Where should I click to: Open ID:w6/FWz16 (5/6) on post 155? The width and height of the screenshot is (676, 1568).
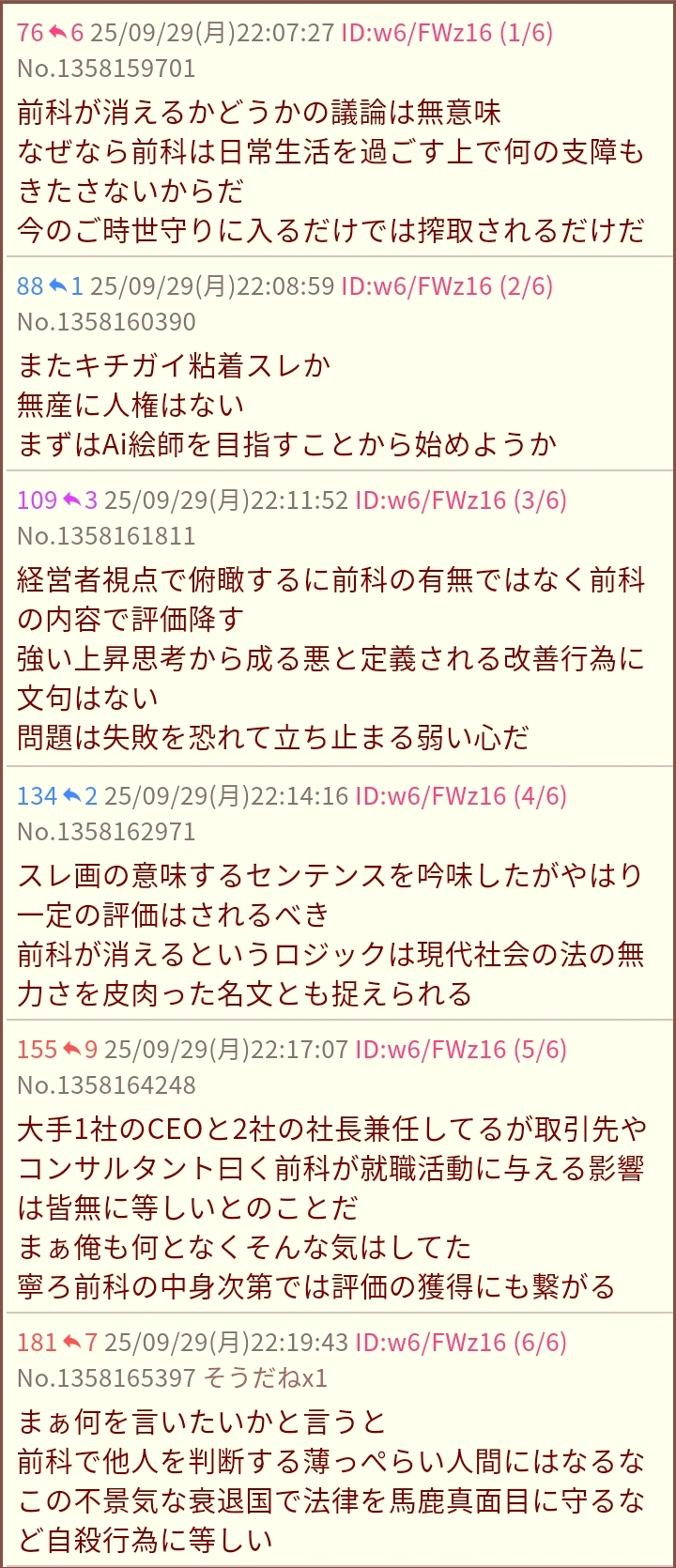coord(461,1049)
